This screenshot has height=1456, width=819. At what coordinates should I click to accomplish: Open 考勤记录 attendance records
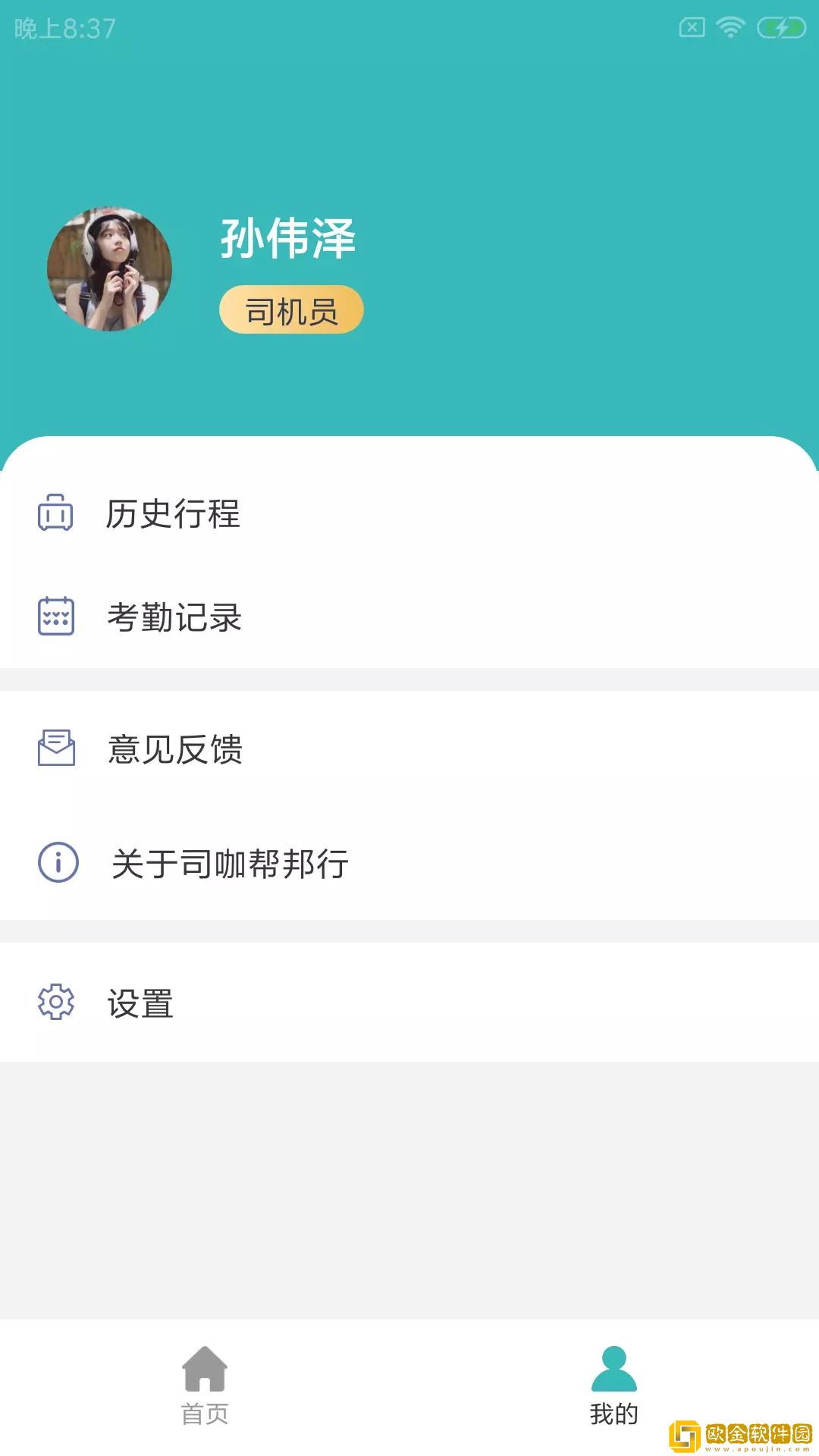pos(174,617)
